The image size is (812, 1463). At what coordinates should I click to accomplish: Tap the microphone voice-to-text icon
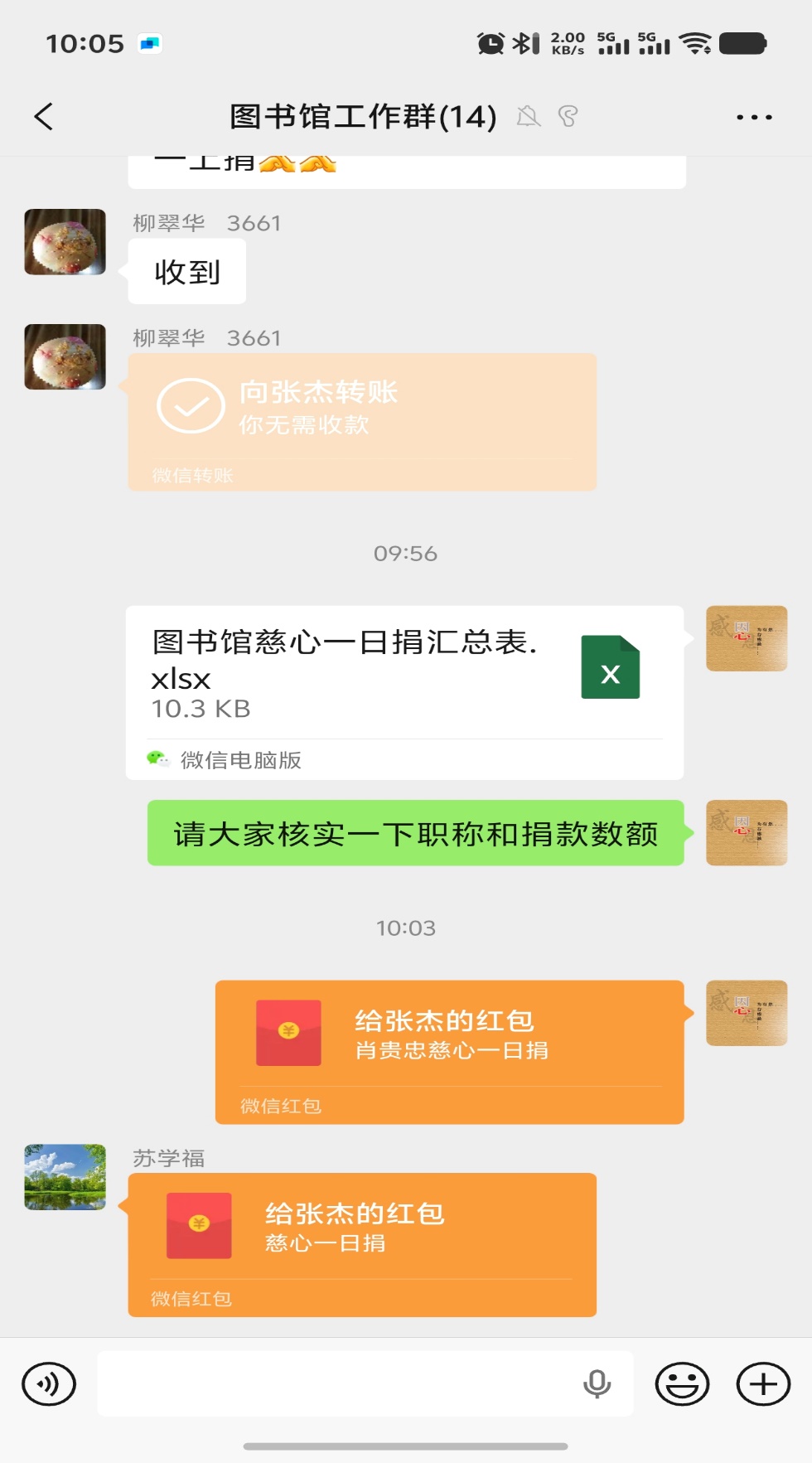click(x=597, y=1383)
